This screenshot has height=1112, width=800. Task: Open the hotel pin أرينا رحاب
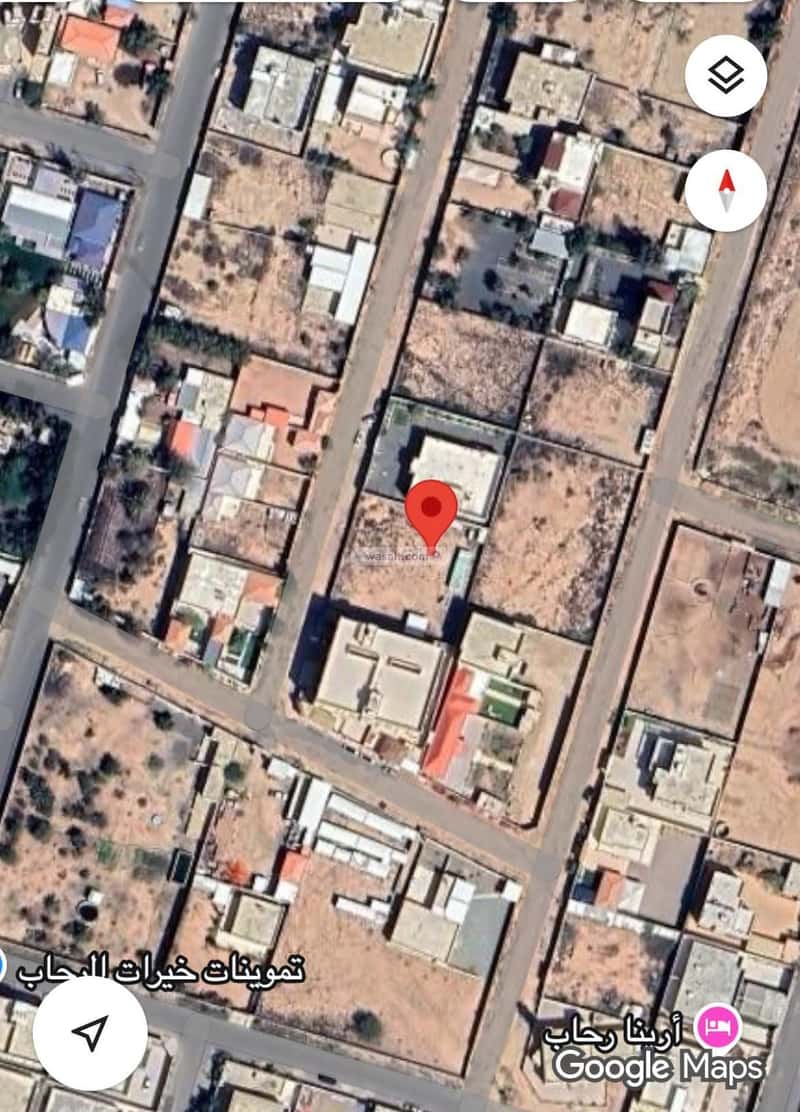coord(719,1027)
